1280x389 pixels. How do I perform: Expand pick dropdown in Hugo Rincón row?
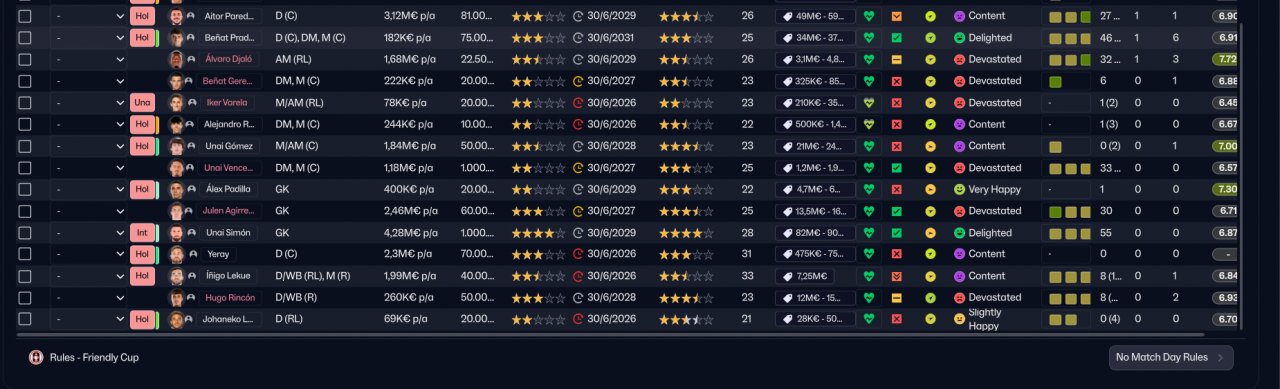88,298
